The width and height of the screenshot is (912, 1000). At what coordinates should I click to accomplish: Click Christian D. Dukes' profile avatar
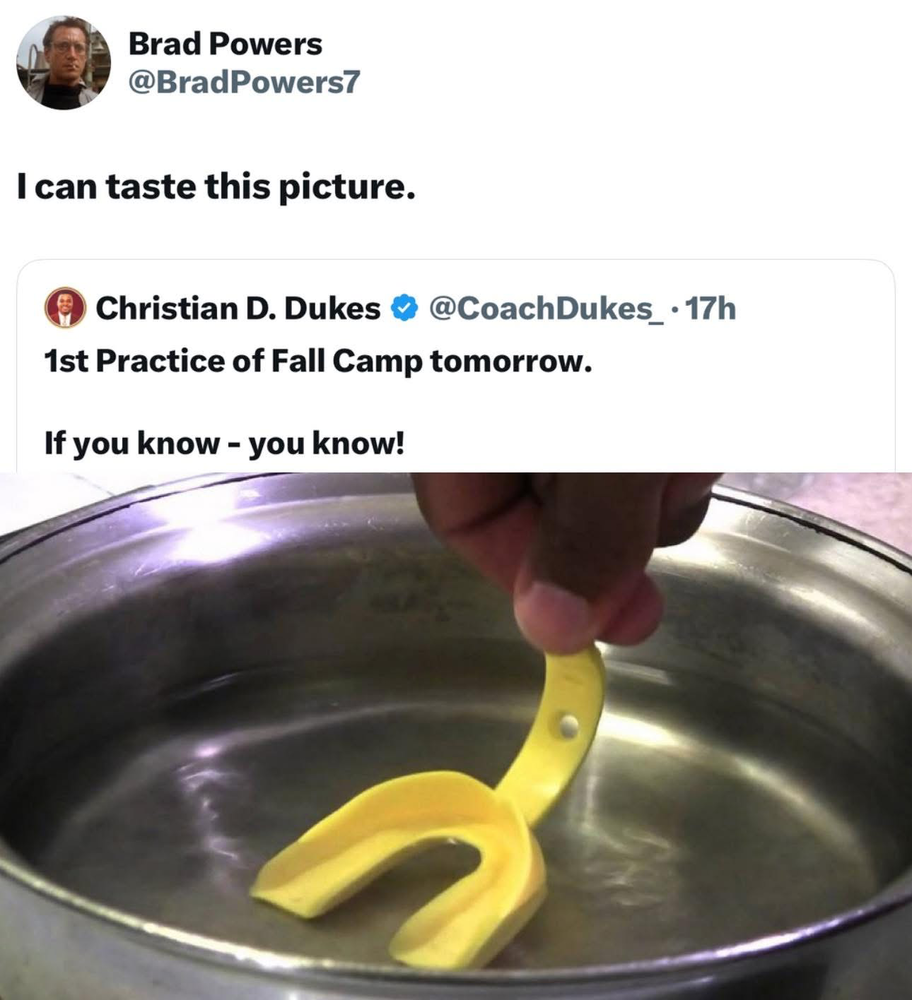click(x=66, y=309)
